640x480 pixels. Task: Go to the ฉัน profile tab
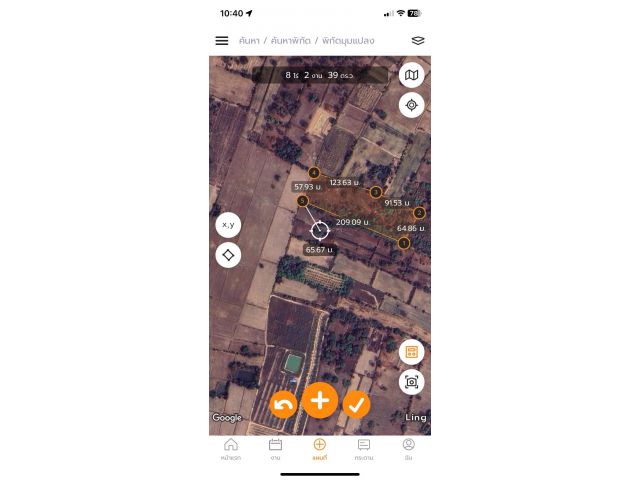[x=408, y=449]
